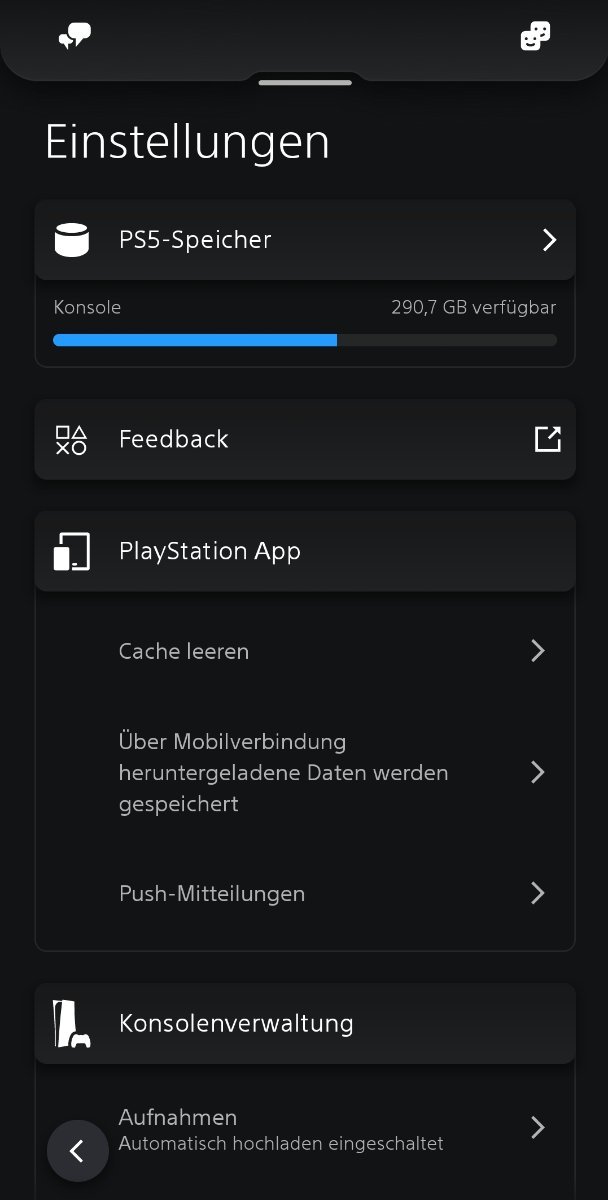
Task: Open PS5-Speicher storage details
Action: pos(305,240)
